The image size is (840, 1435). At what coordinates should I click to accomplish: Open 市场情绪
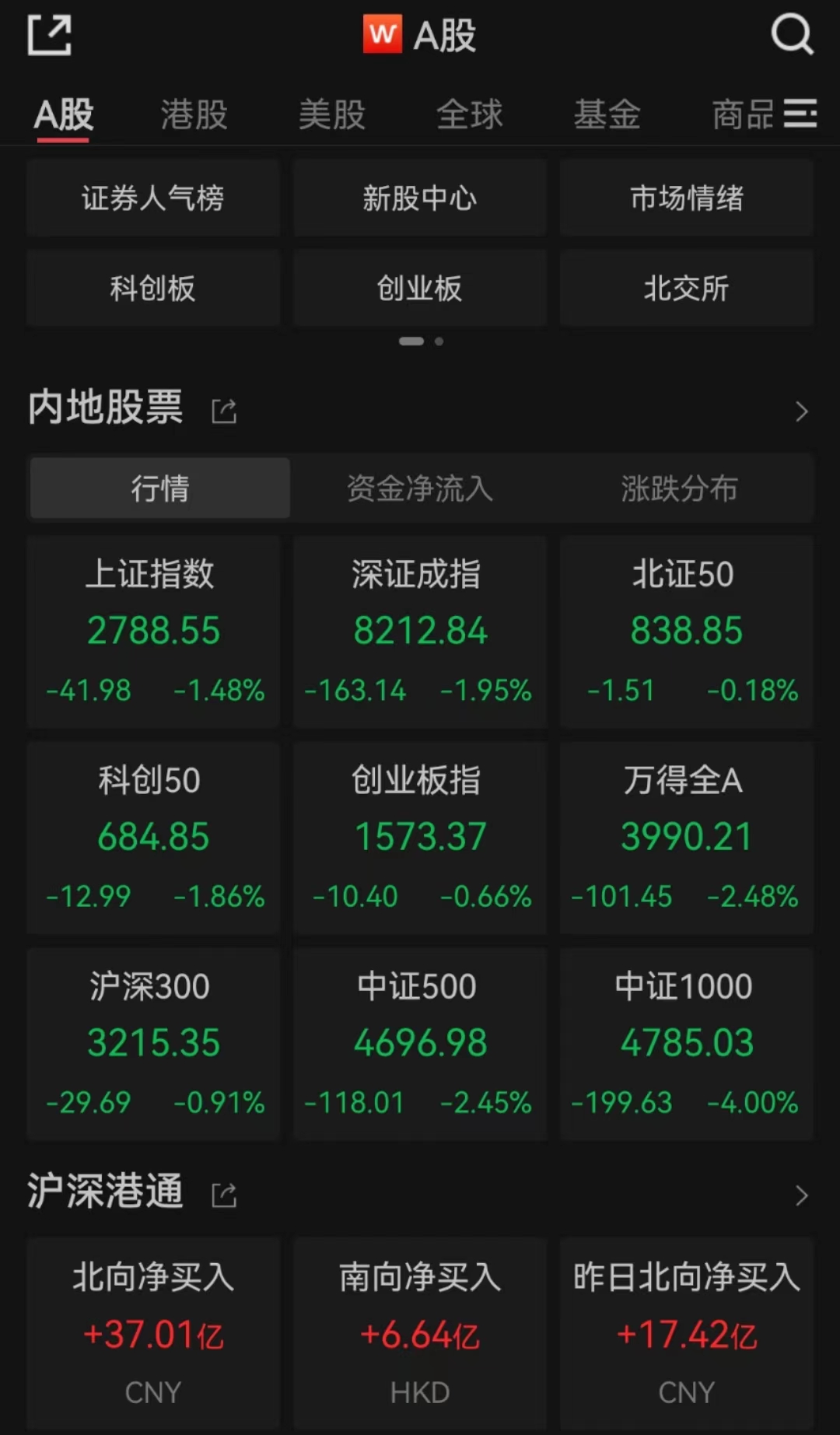[x=687, y=198]
